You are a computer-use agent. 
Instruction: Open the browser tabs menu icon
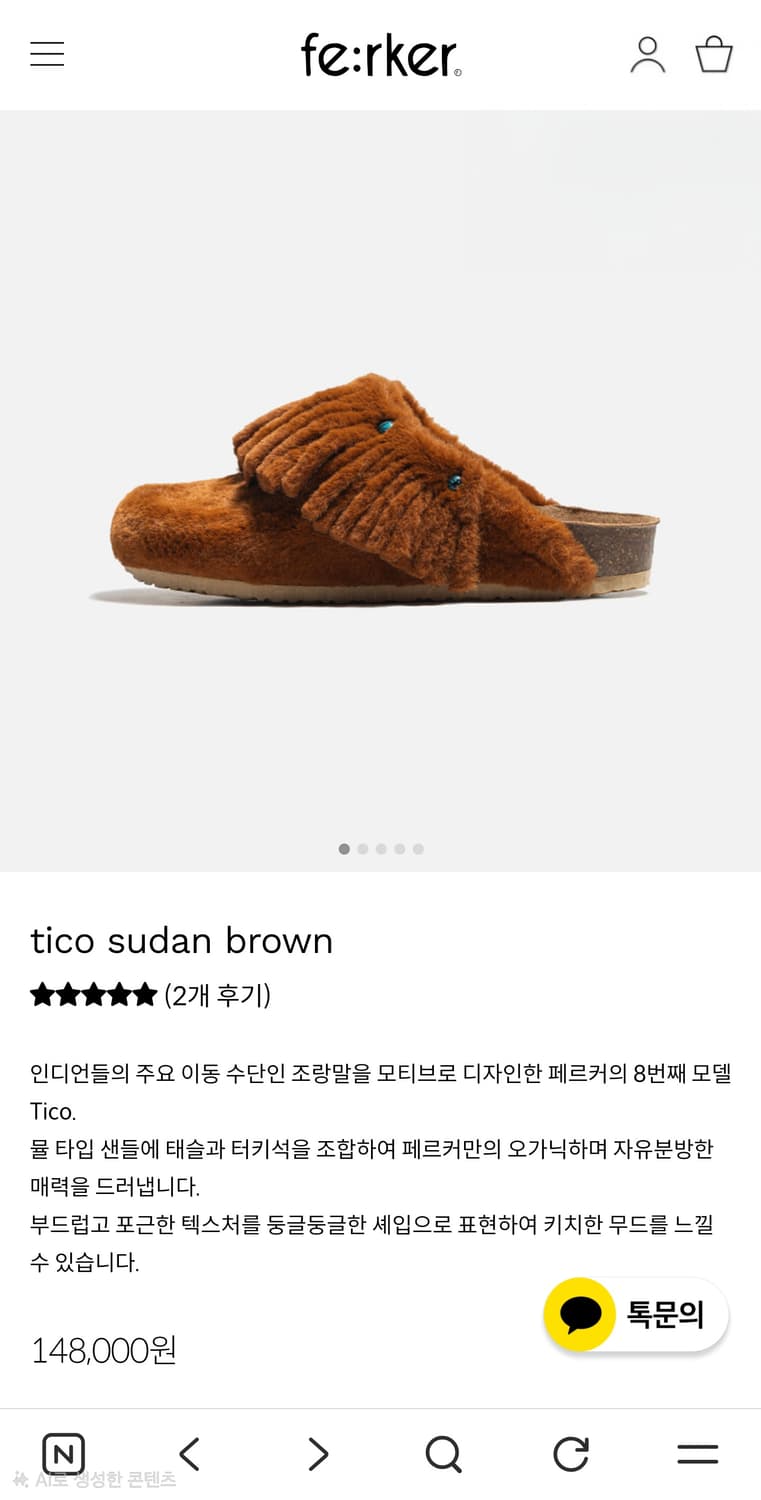click(x=697, y=1455)
